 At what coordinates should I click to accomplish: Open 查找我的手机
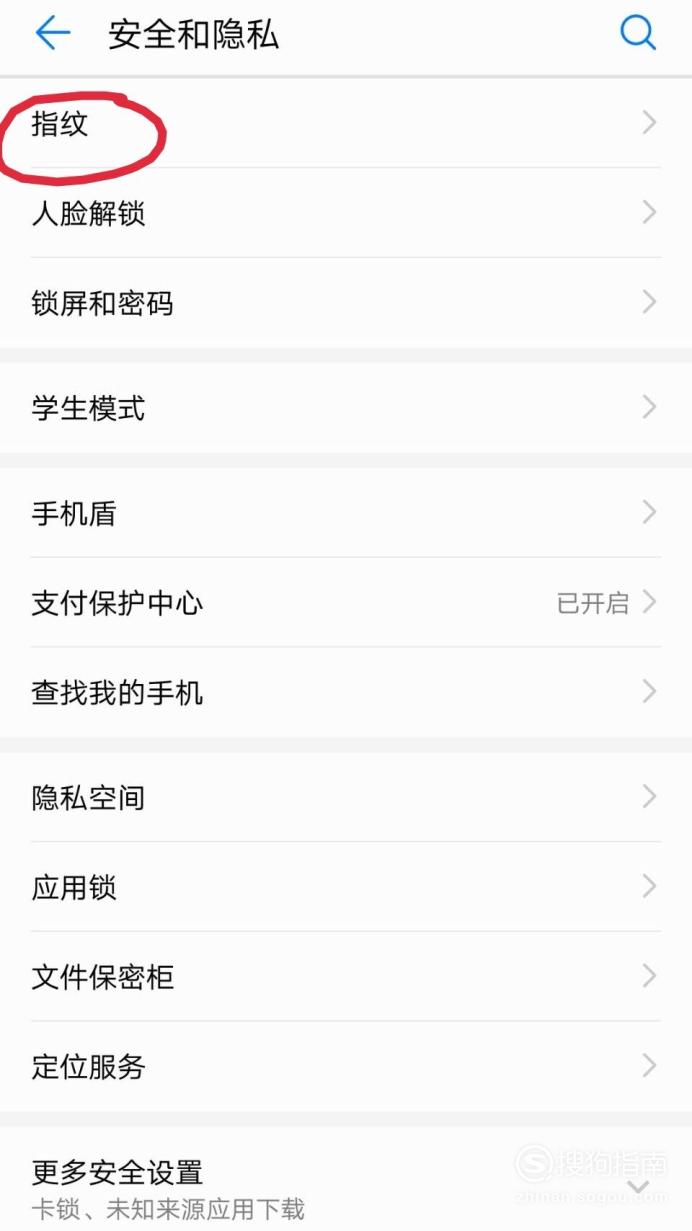pyautogui.click(x=346, y=692)
